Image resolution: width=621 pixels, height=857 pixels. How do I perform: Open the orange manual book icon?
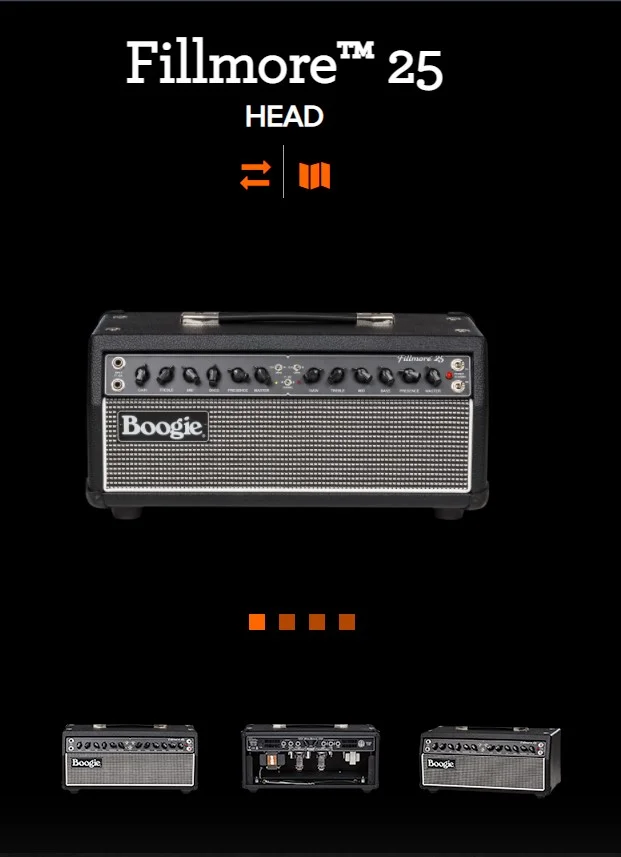point(314,177)
